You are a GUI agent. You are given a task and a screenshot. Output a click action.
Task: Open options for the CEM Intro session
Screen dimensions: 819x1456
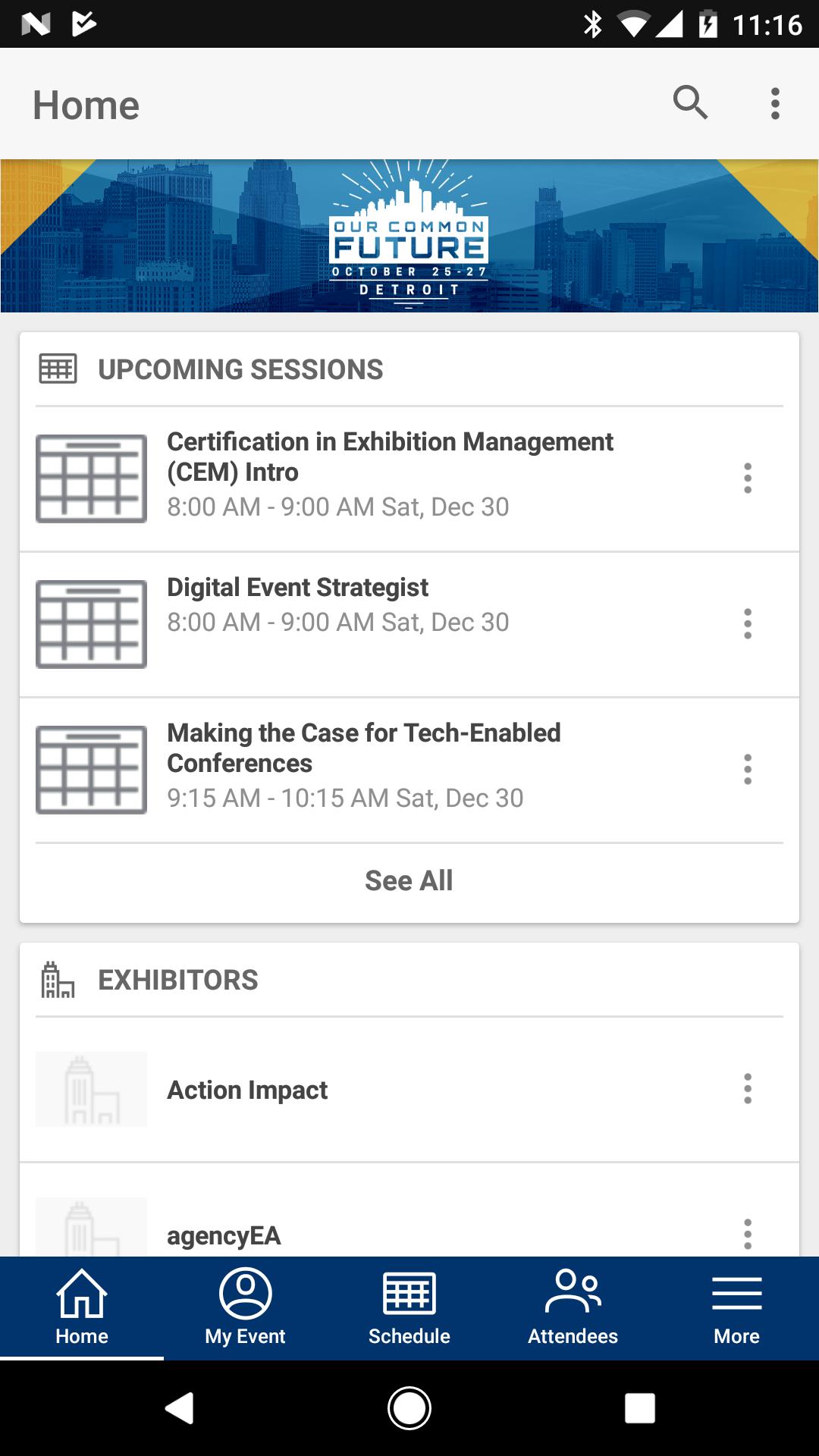coord(748,479)
